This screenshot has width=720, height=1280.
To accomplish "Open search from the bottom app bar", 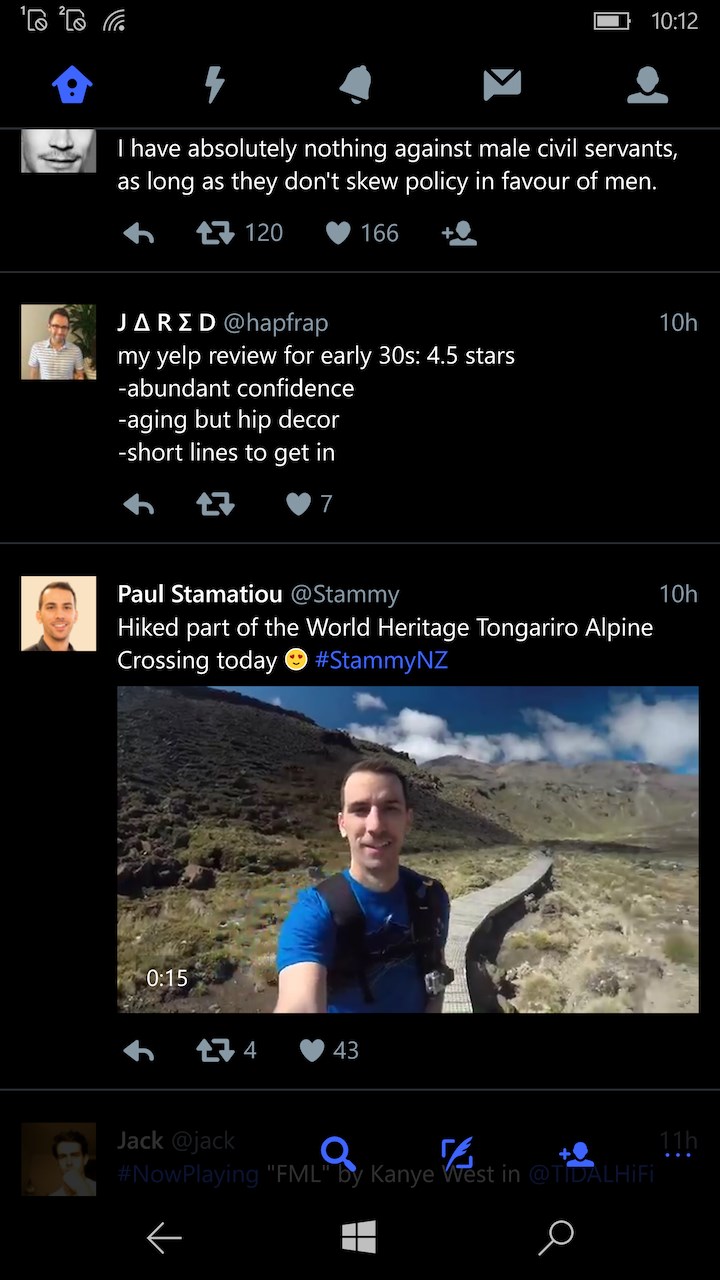I will pos(338,1154).
